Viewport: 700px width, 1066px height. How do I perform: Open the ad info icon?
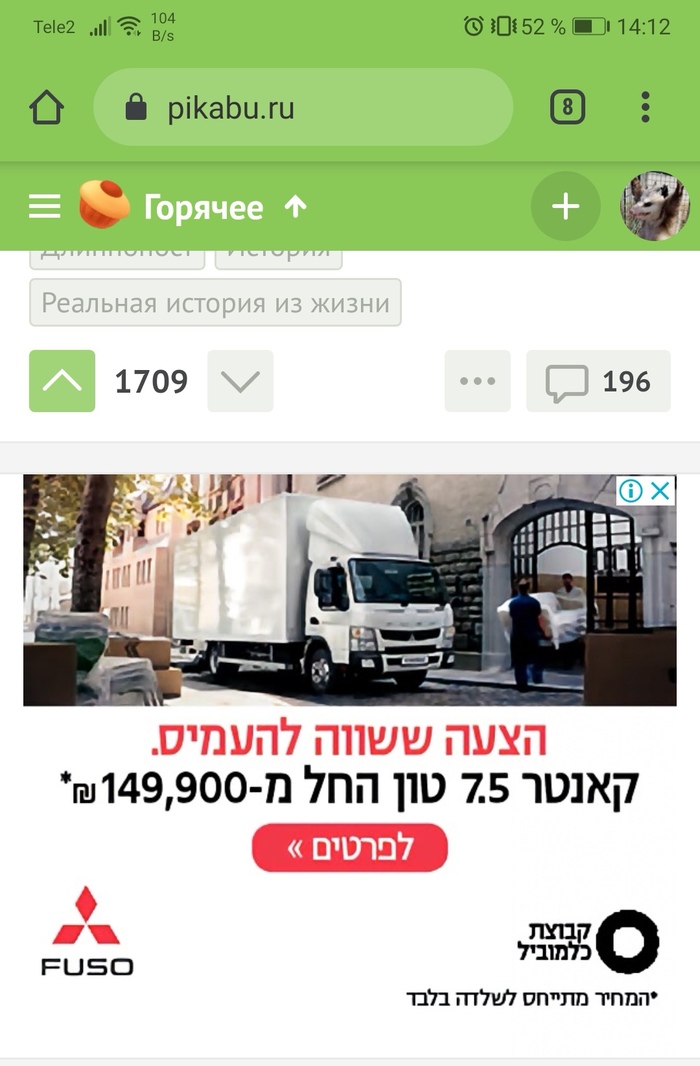click(630, 490)
